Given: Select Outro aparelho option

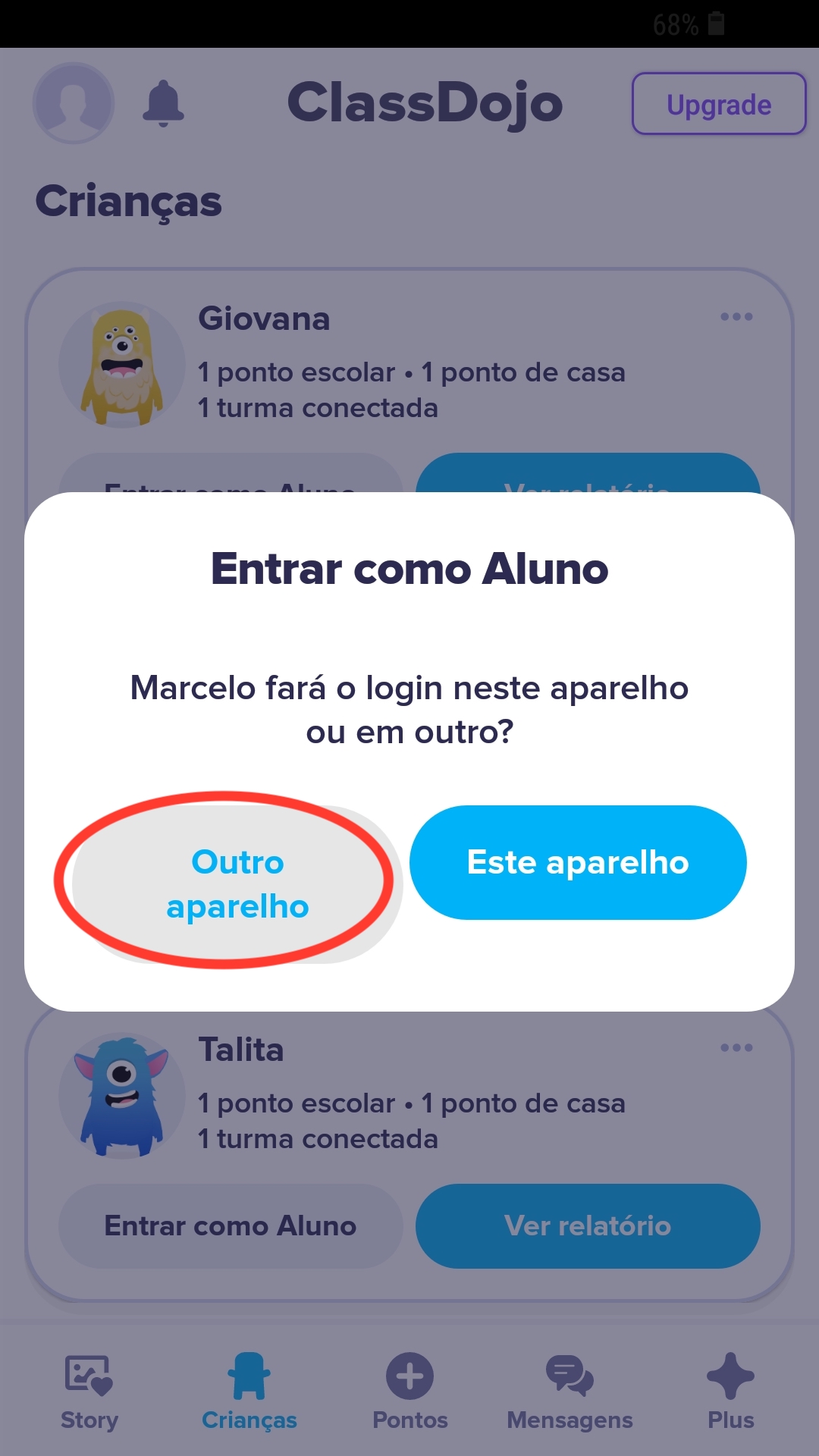Looking at the screenshot, I should point(236,884).
